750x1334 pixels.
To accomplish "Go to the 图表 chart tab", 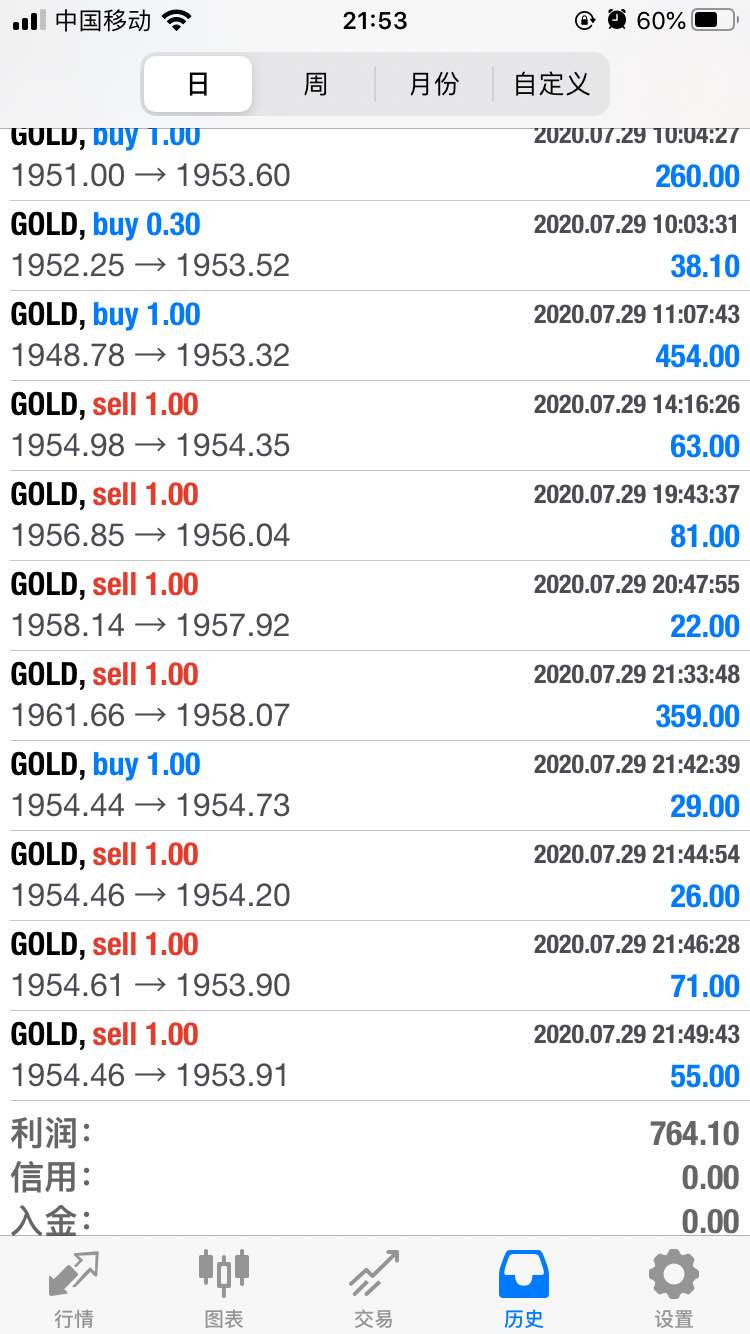I will click(x=224, y=1288).
